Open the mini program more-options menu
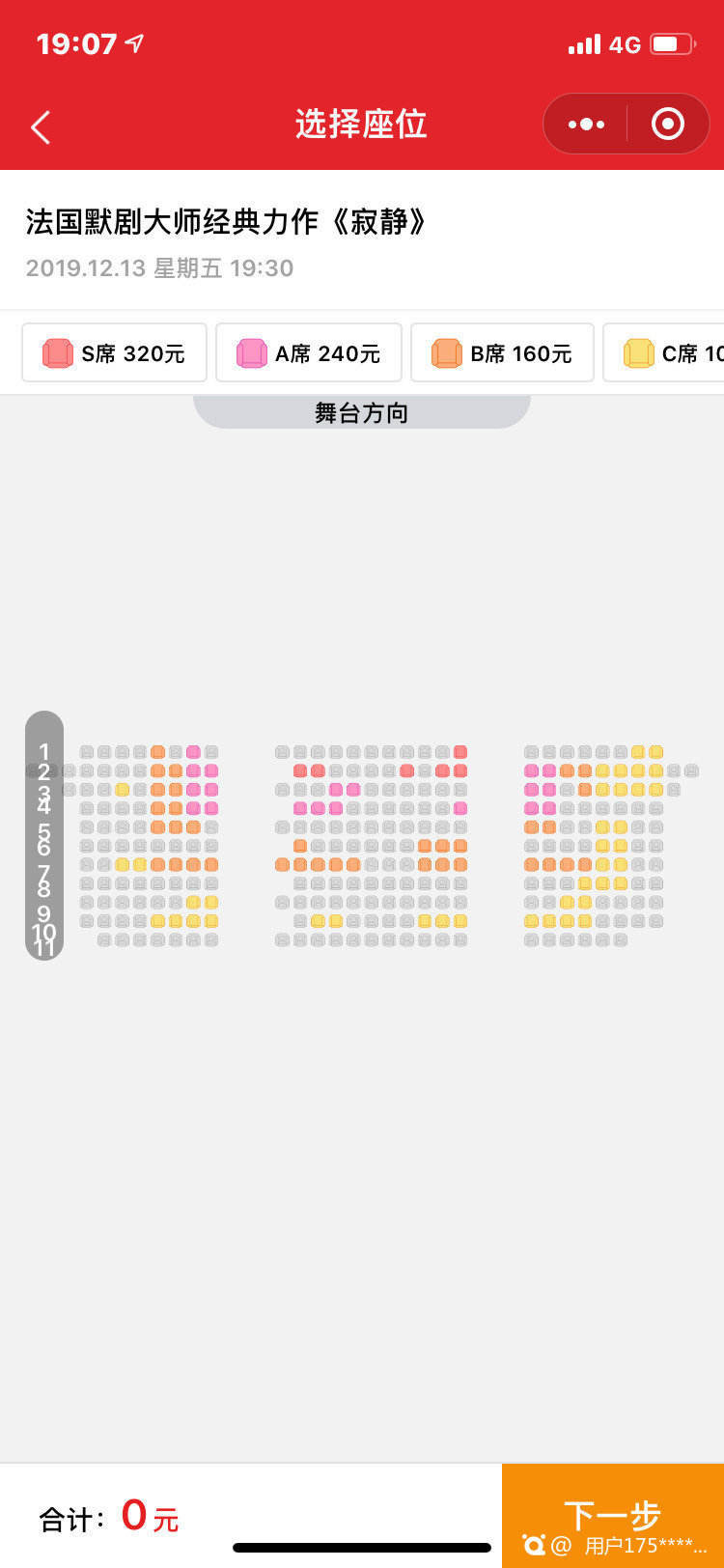This screenshot has width=724, height=1568. pos(586,125)
